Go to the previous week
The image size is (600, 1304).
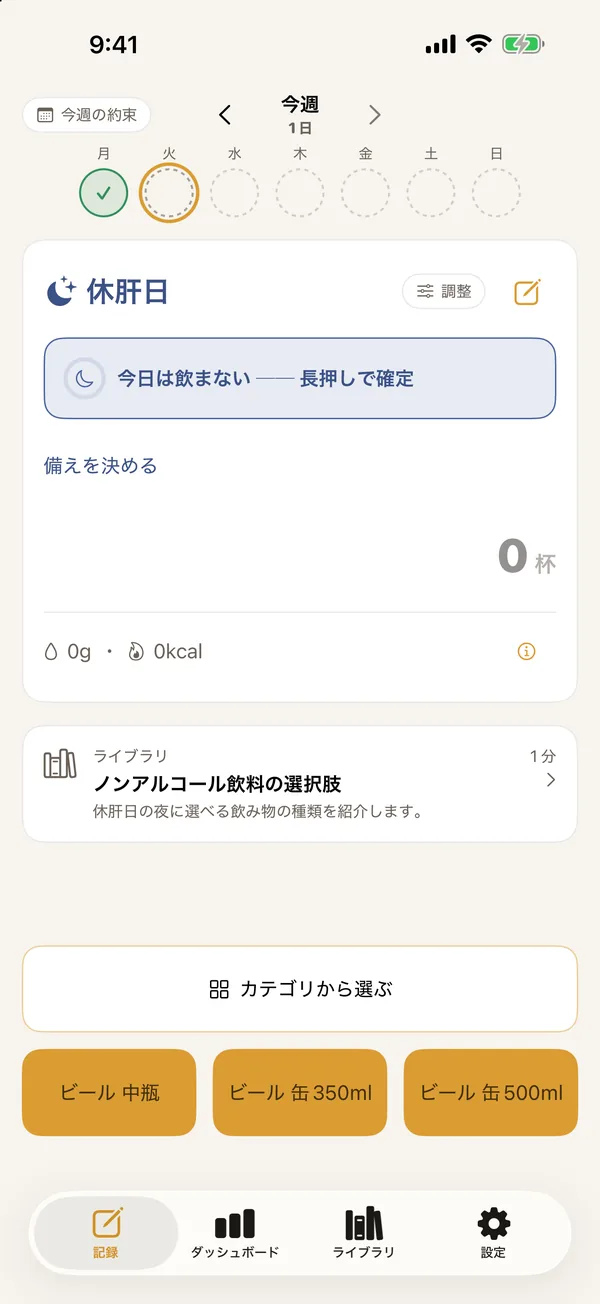(x=225, y=115)
